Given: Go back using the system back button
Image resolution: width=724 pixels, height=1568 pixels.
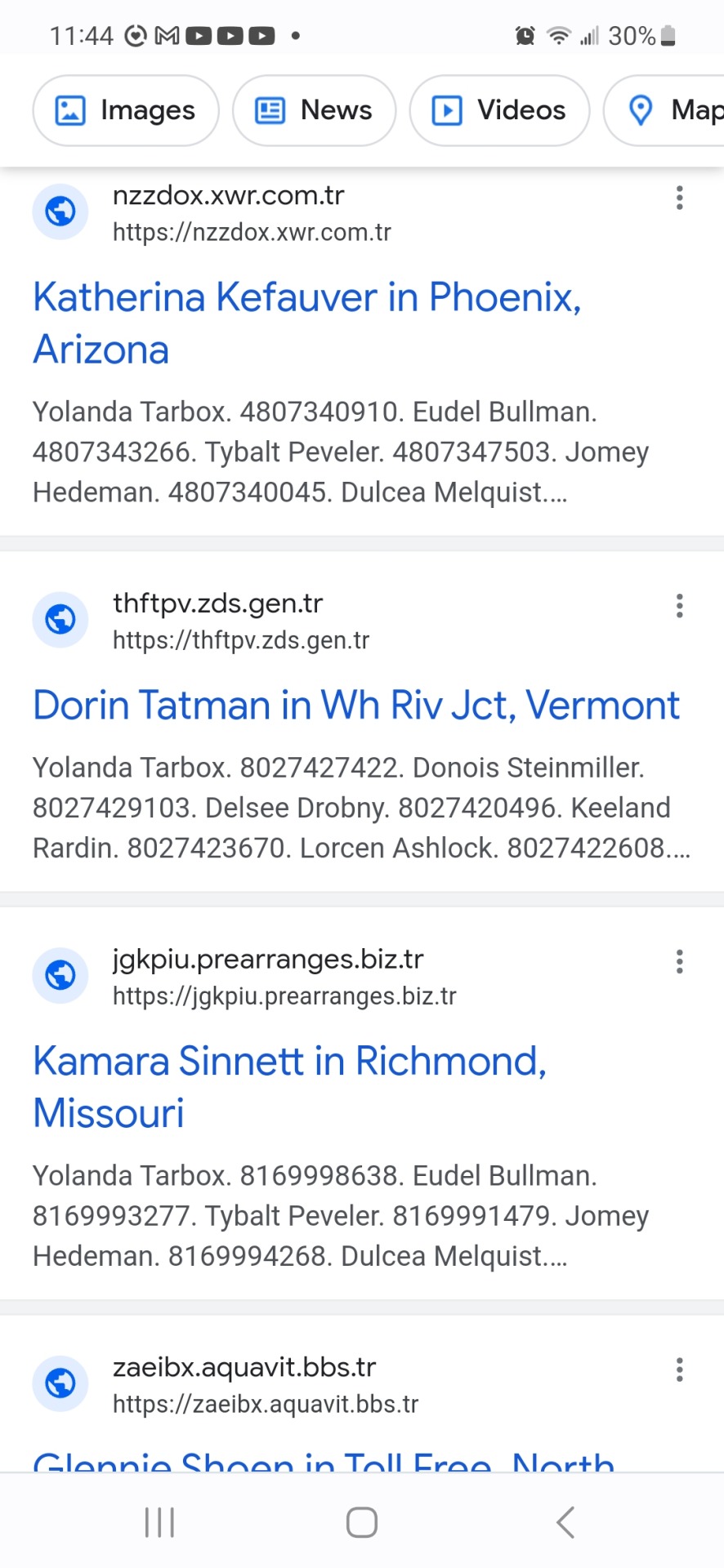Looking at the screenshot, I should point(565,1522).
